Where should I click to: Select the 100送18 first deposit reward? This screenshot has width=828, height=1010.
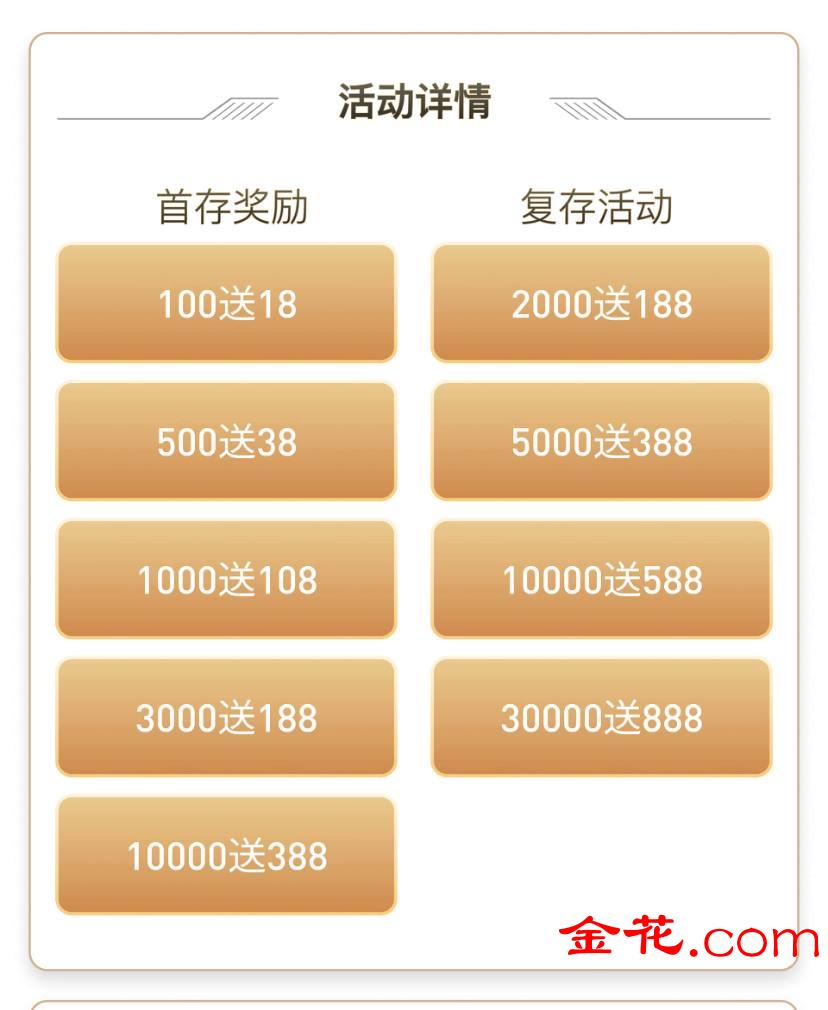pos(226,303)
